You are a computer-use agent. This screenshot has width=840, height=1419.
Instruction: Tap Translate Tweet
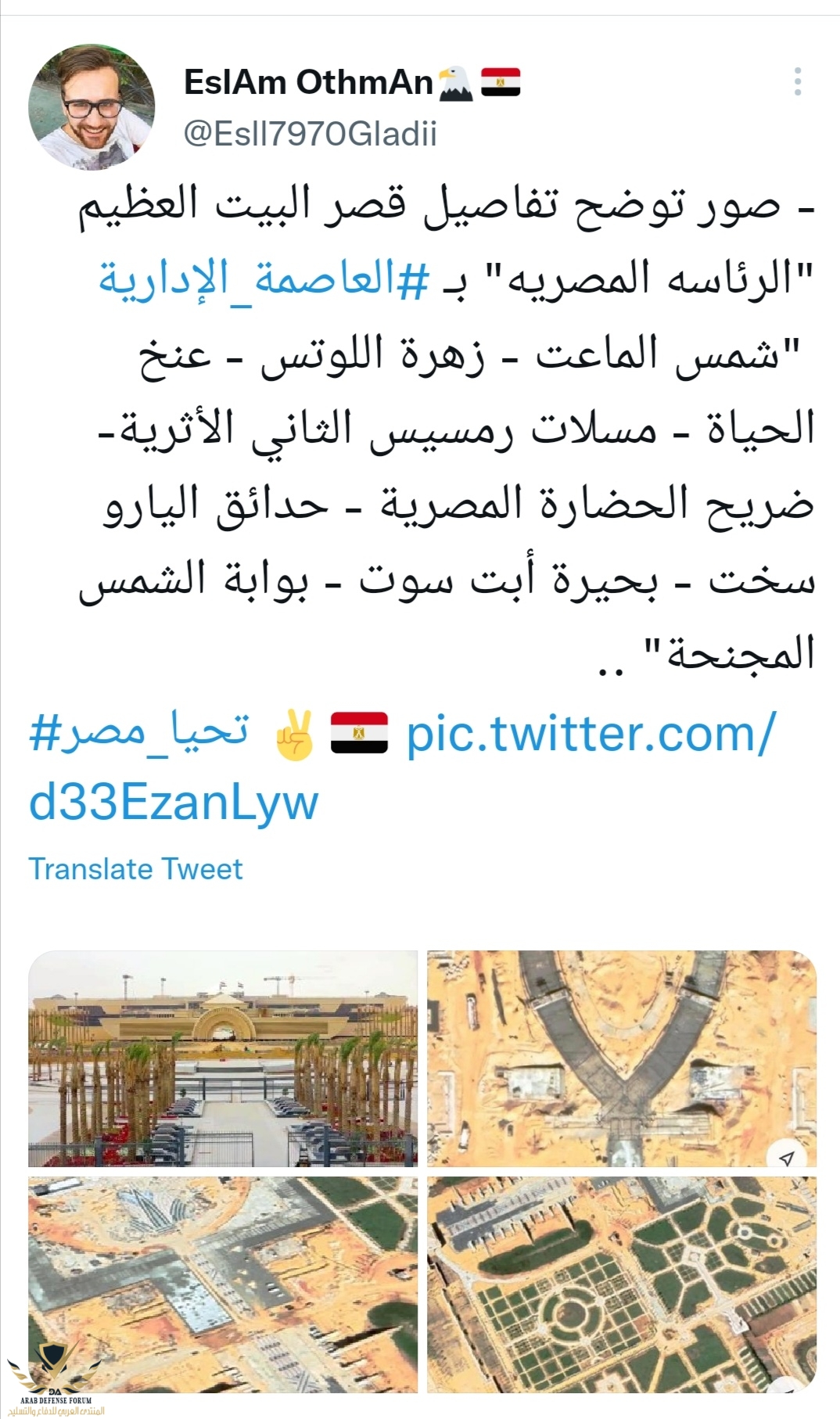click(135, 869)
